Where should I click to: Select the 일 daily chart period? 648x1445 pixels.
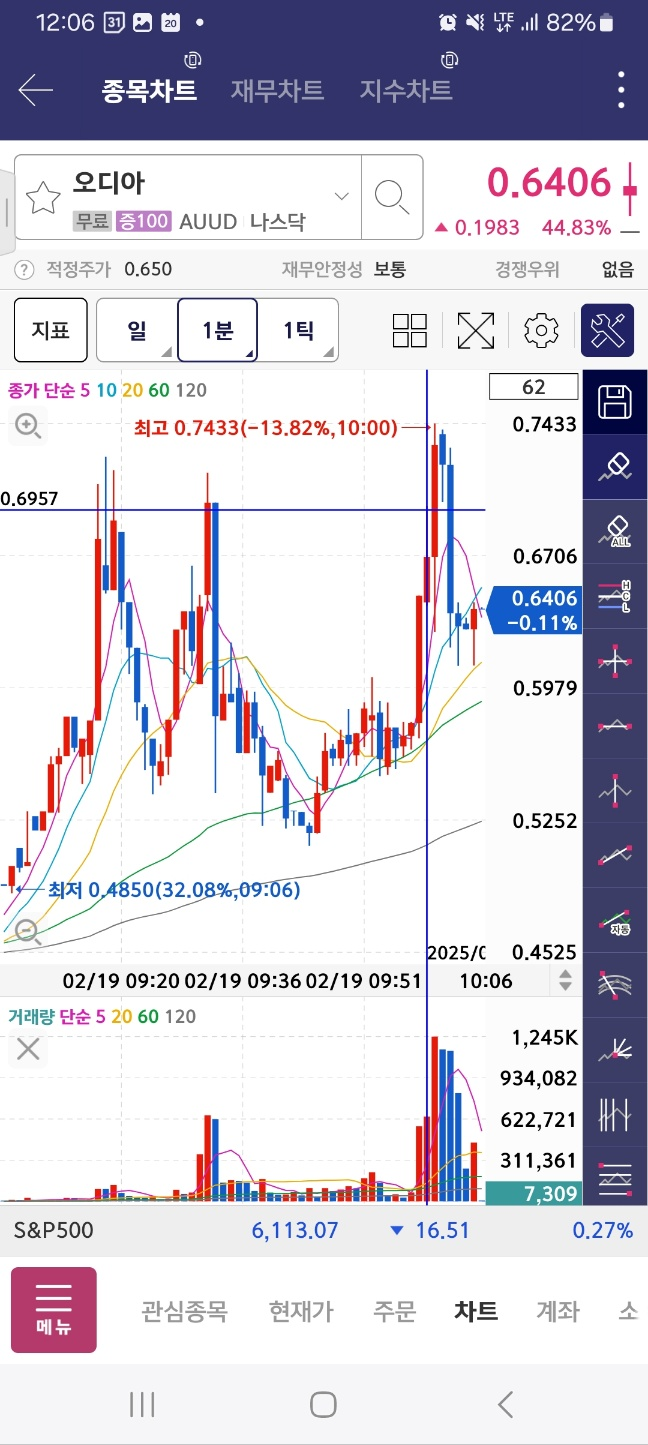coord(137,330)
